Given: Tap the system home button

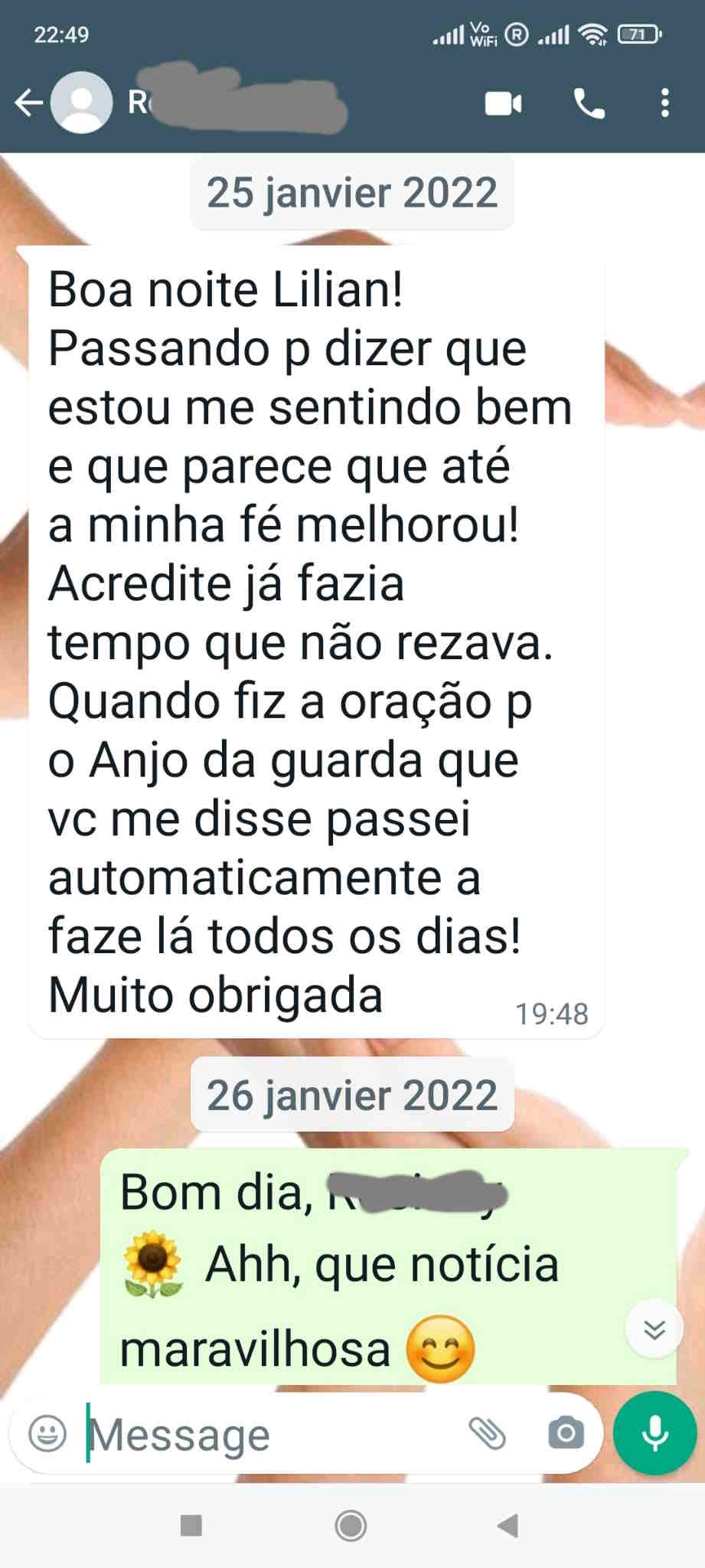Looking at the screenshot, I should 351,1525.
